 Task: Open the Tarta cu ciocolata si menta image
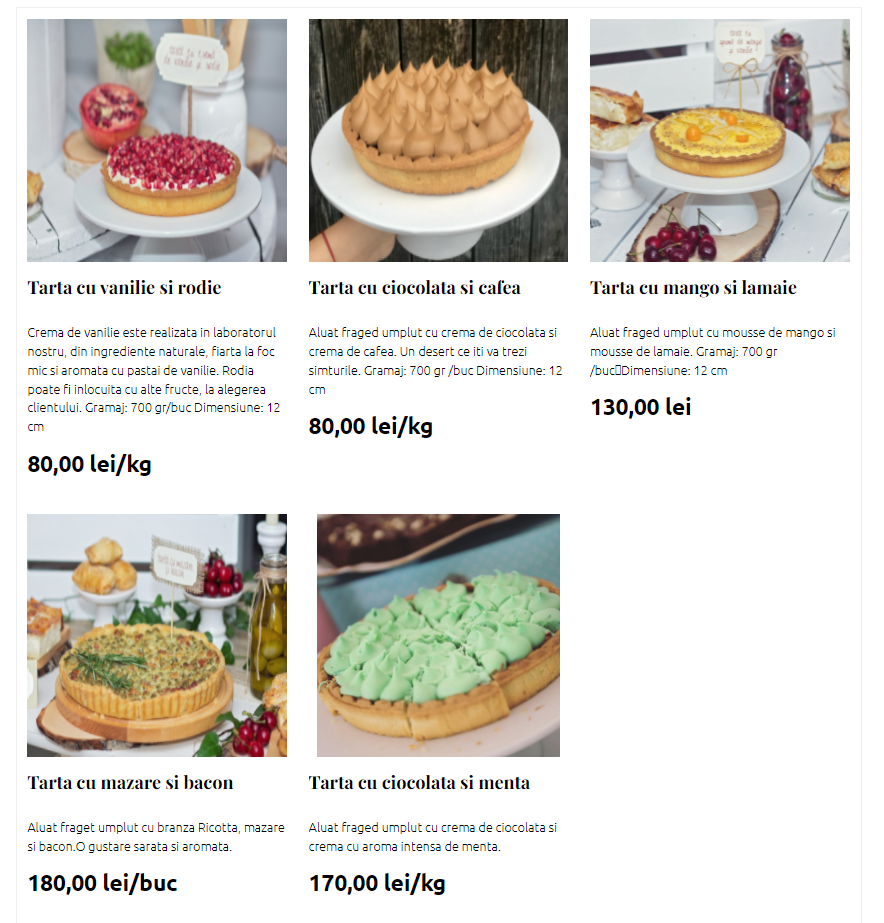438,635
